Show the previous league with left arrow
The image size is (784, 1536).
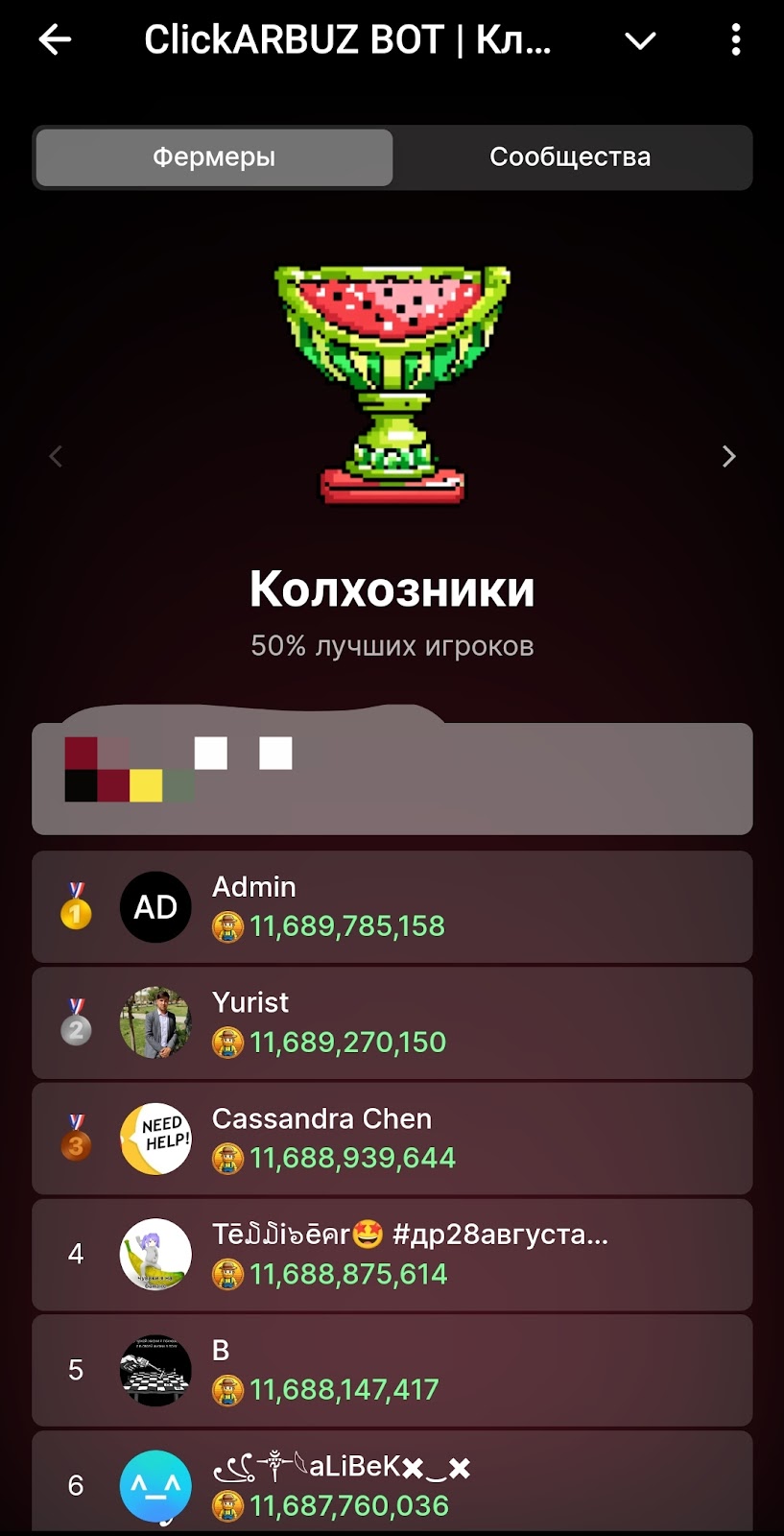[56, 456]
